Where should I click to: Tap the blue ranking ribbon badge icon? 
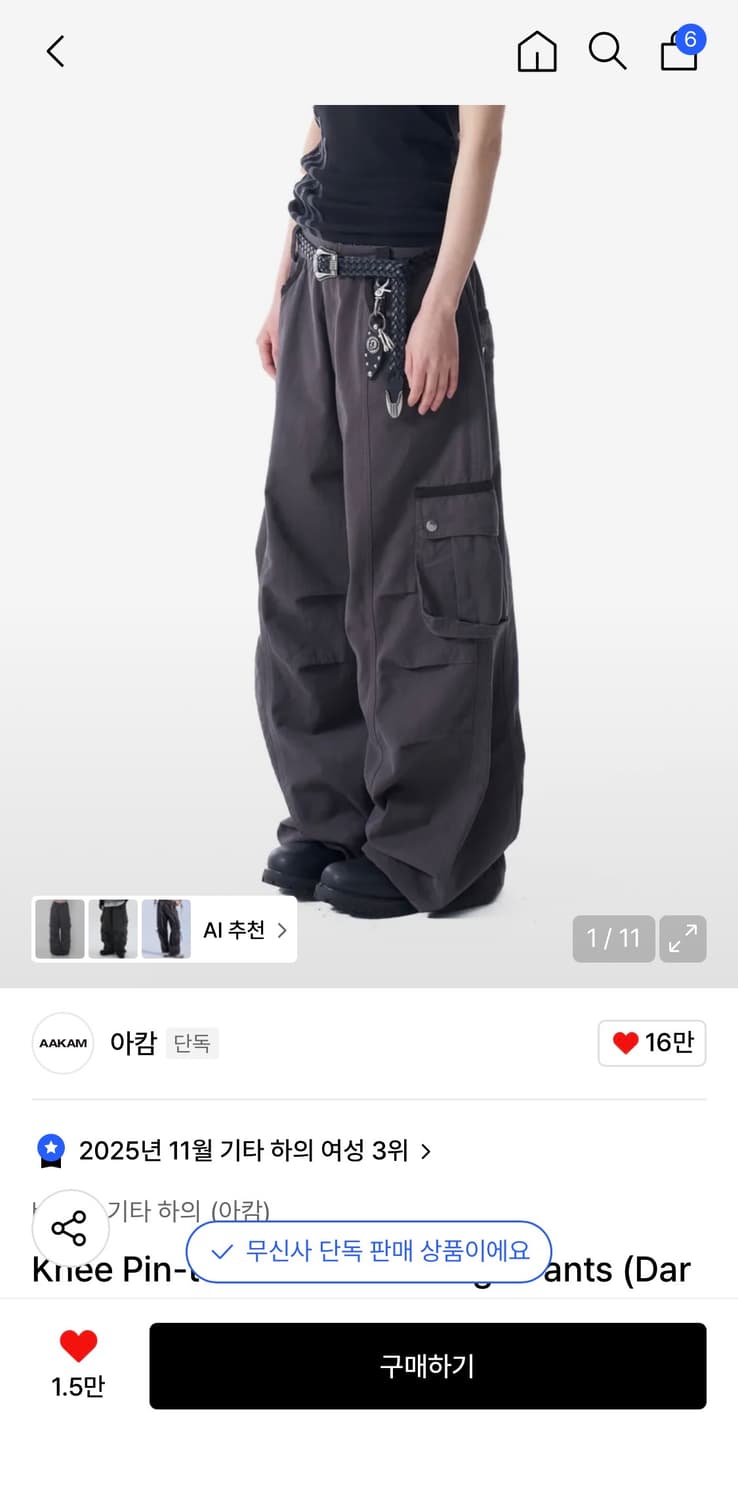(x=50, y=1151)
